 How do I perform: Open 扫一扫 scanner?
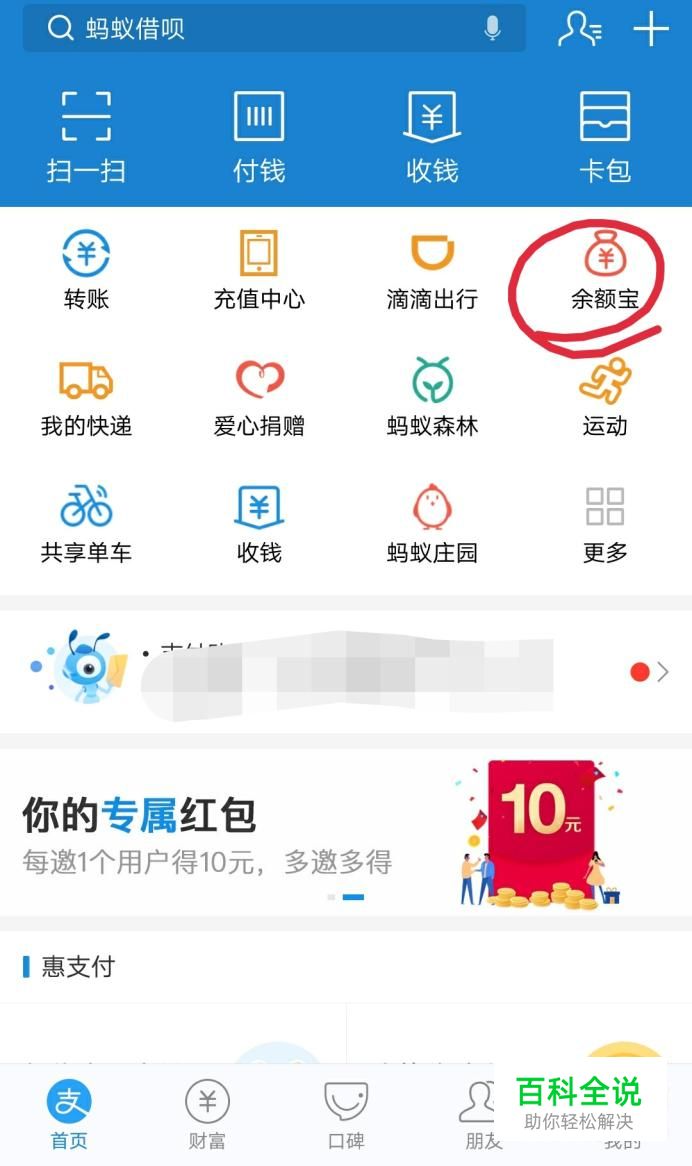[x=86, y=136]
